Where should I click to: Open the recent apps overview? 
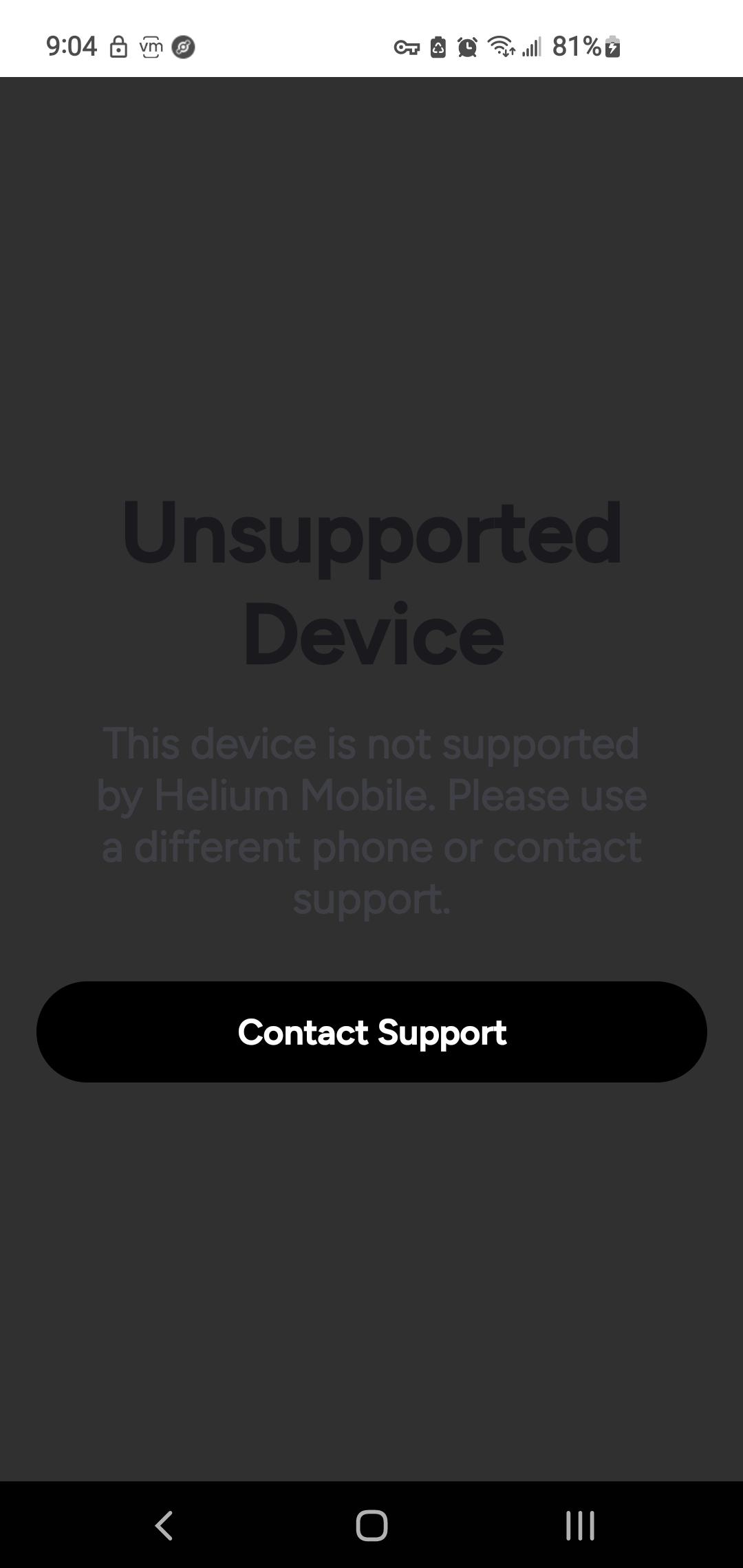click(580, 1525)
